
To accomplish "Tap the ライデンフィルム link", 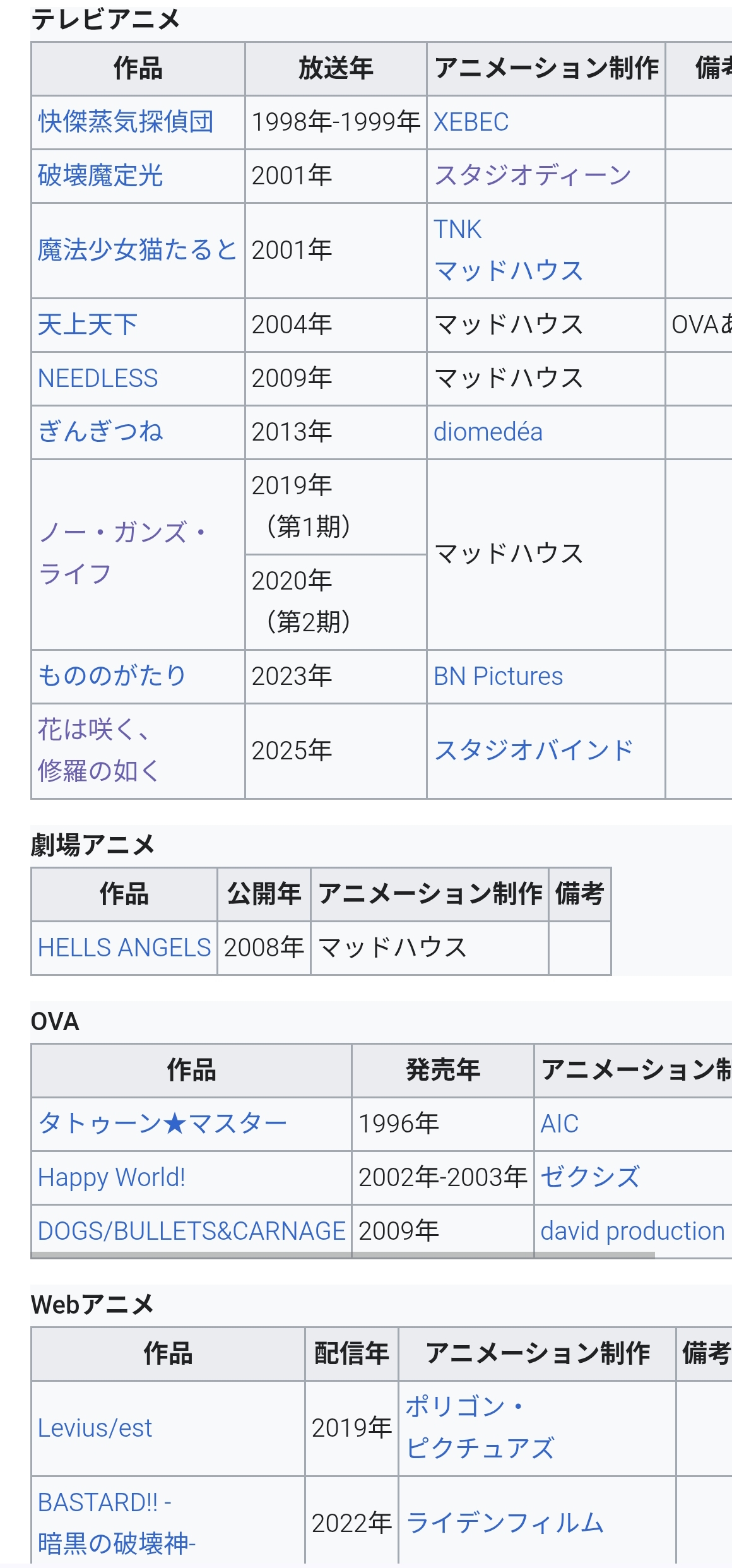I will [505, 1523].
